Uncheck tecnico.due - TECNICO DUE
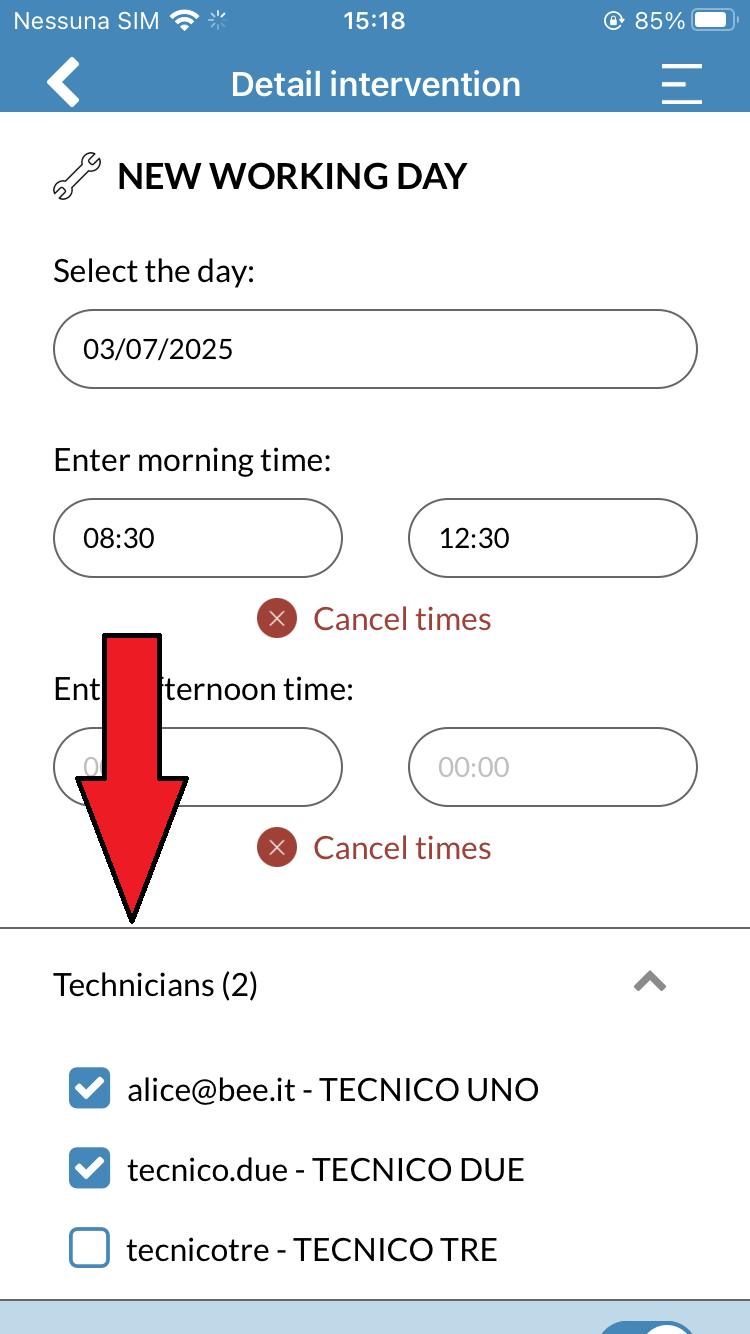750x1334 pixels. pyautogui.click(x=89, y=1169)
